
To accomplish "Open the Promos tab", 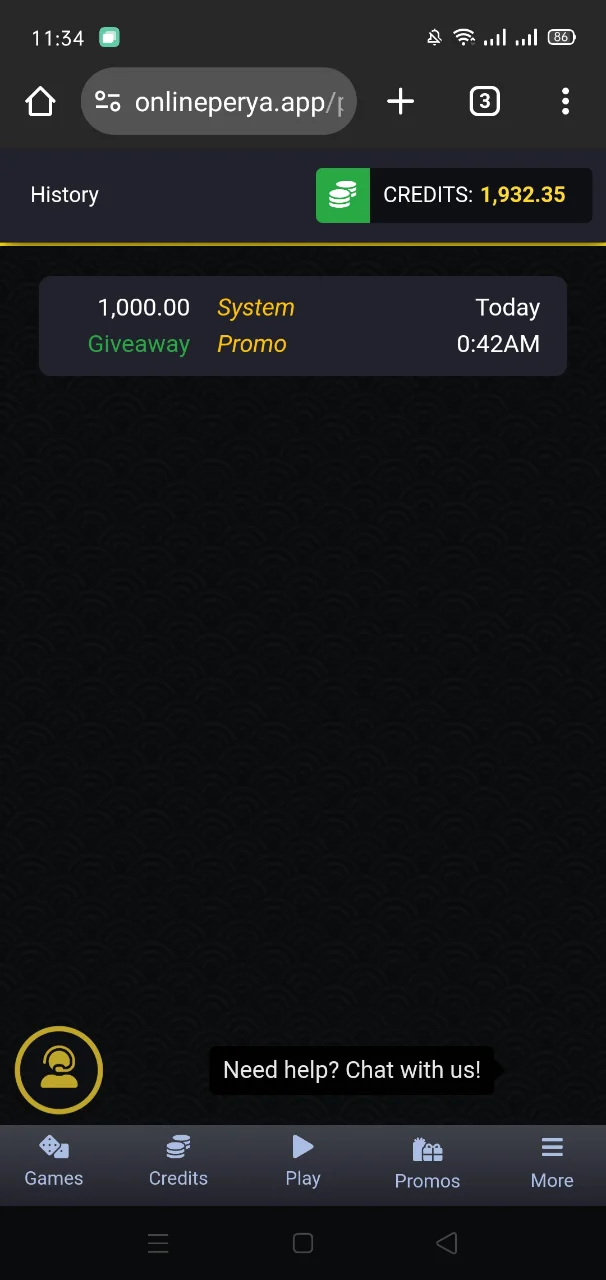I will 427,1163.
